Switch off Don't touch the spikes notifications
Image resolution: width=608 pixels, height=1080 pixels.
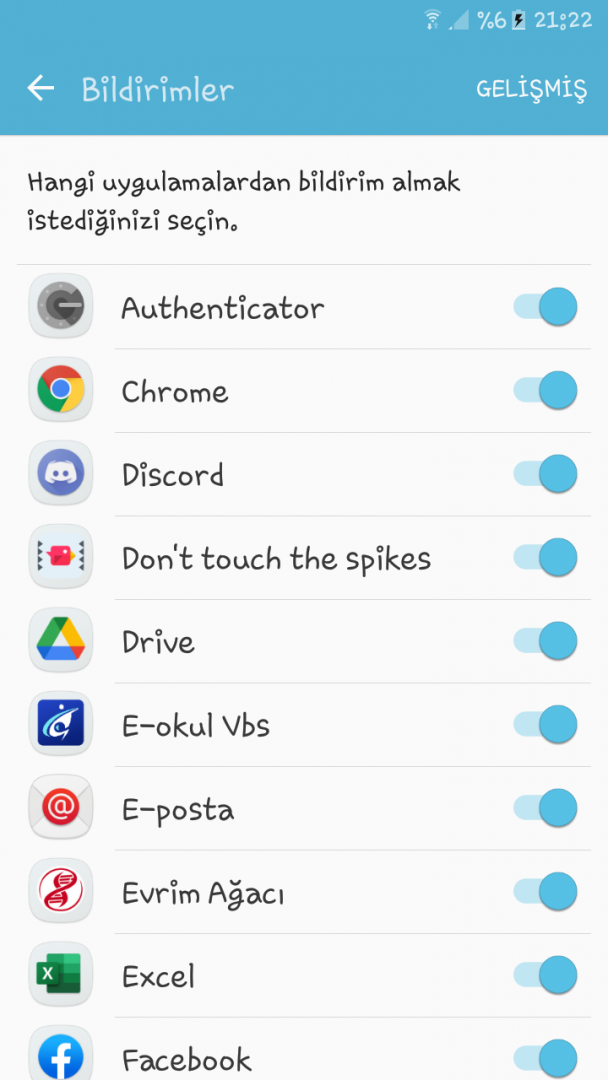(546, 558)
